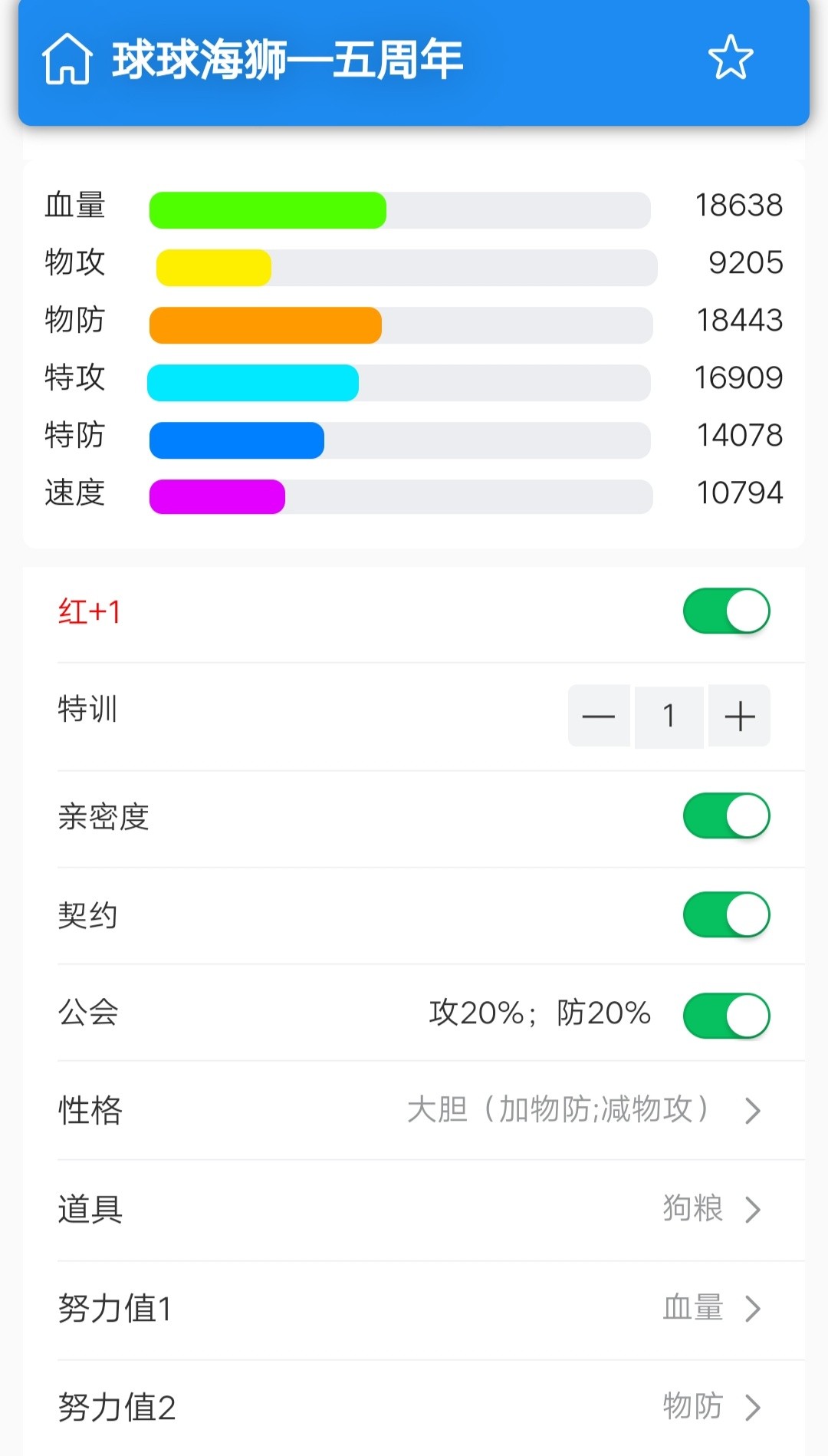Turn off the 契约 switch
828x1456 pixels.
point(726,914)
